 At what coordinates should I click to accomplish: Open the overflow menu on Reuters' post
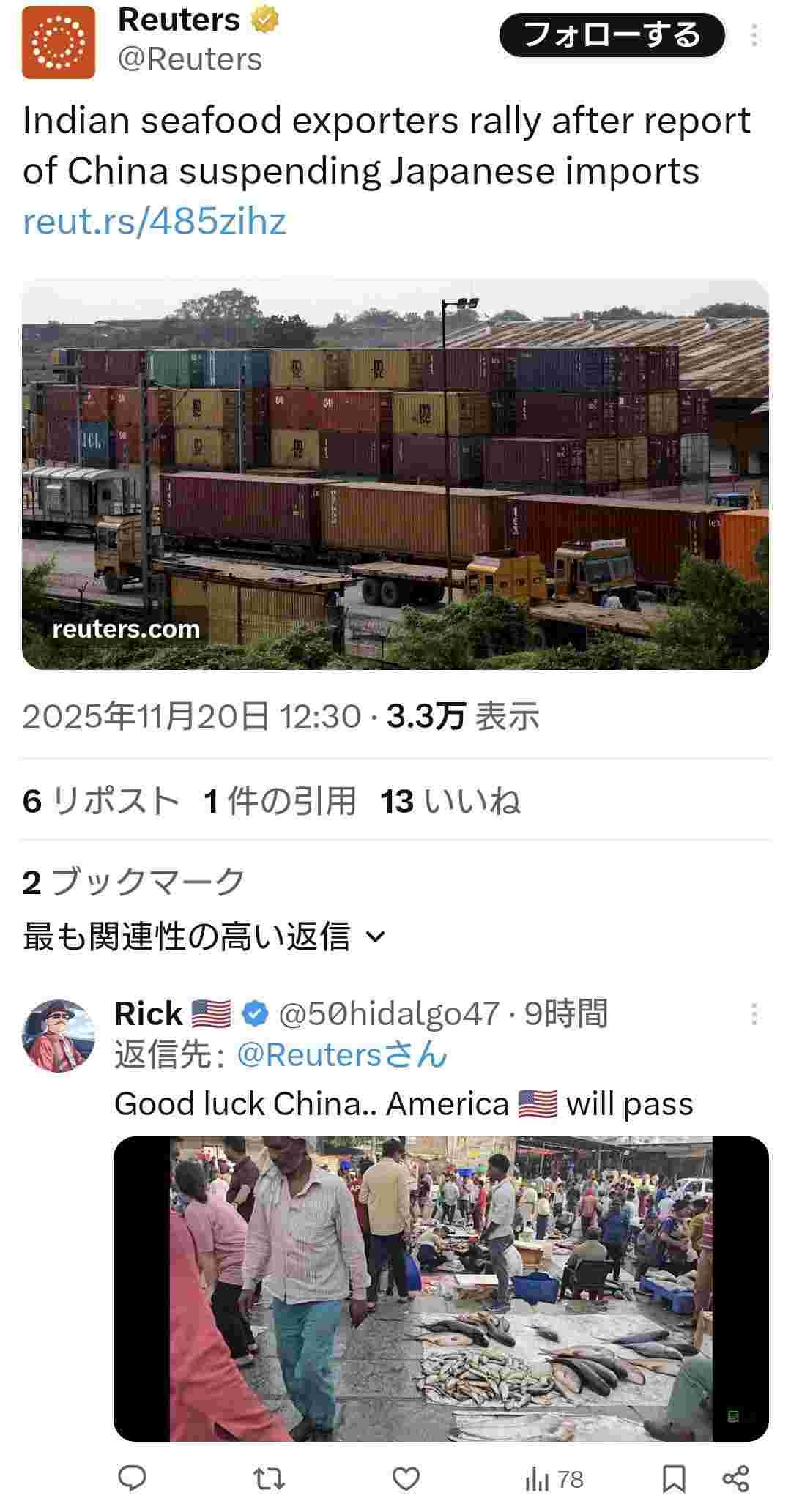click(754, 35)
